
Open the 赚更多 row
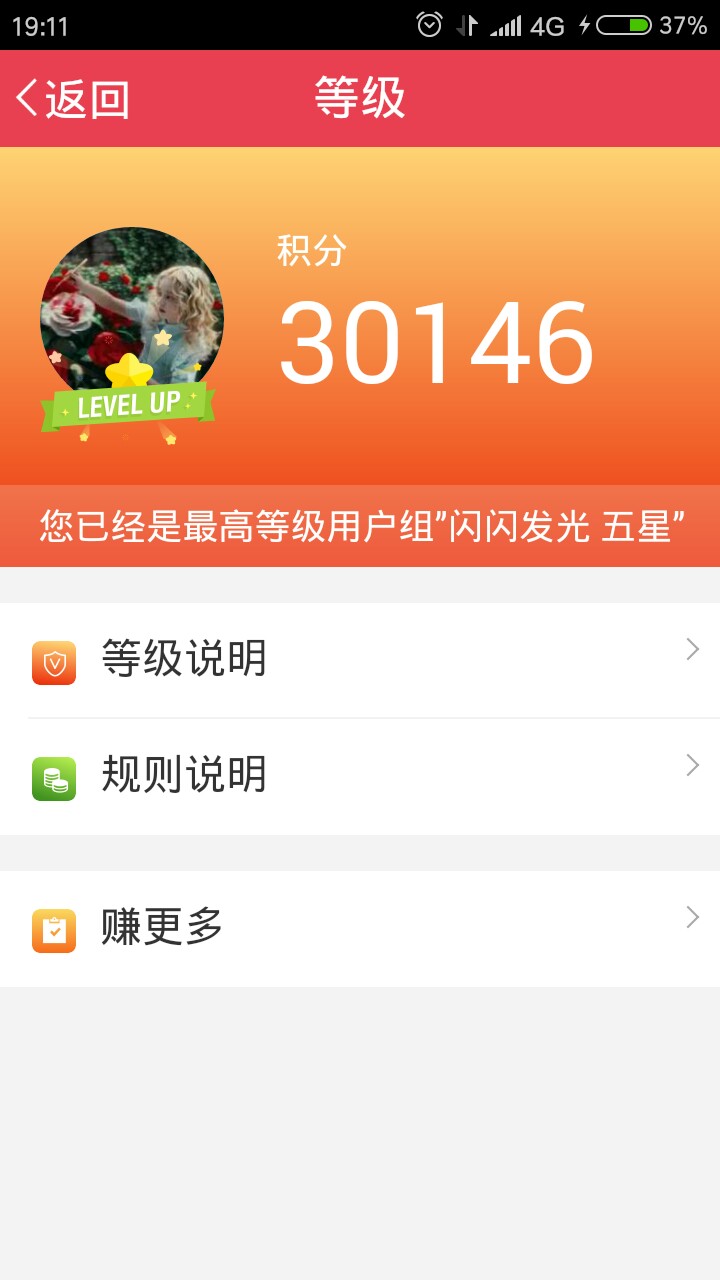click(360, 929)
